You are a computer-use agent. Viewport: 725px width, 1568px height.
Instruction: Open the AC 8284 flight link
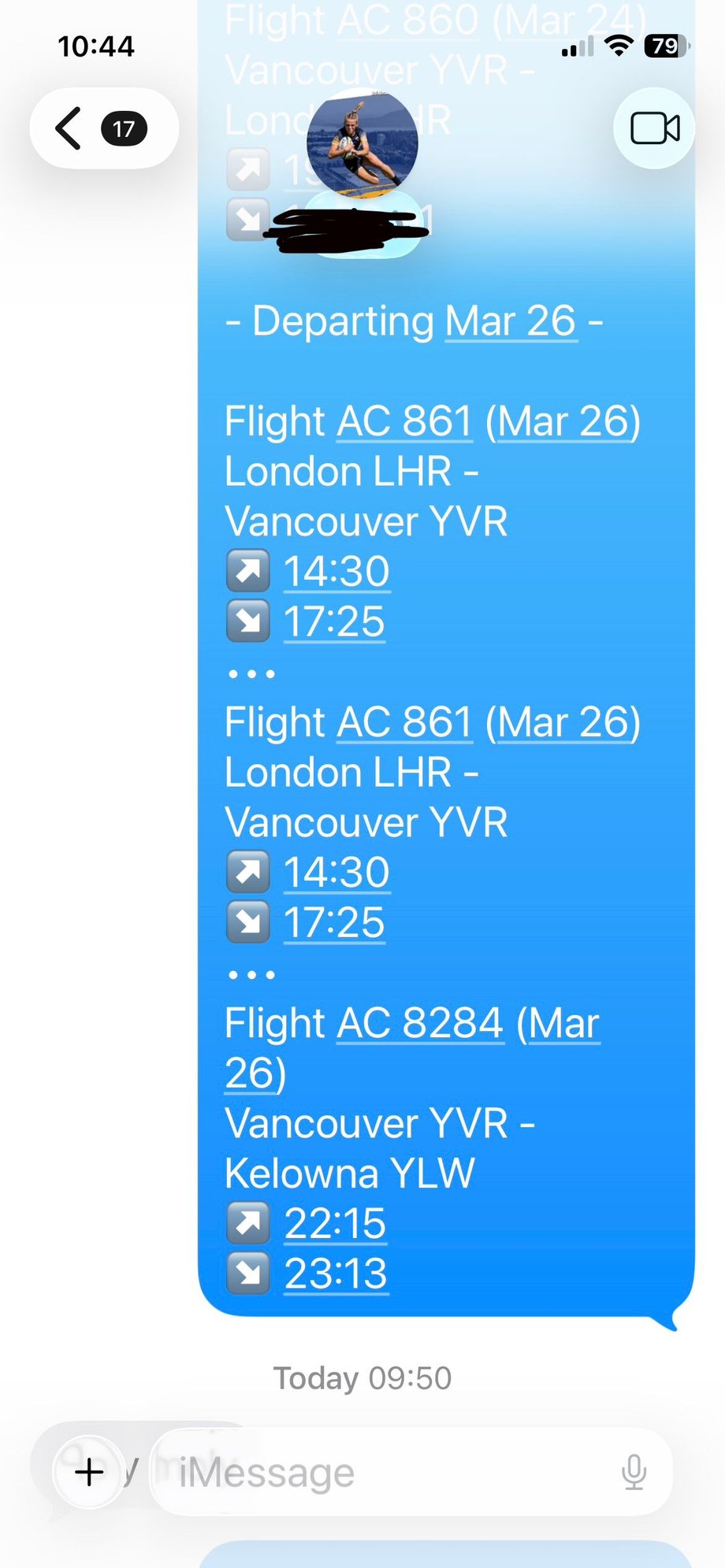pyautogui.click(x=420, y=1023)
